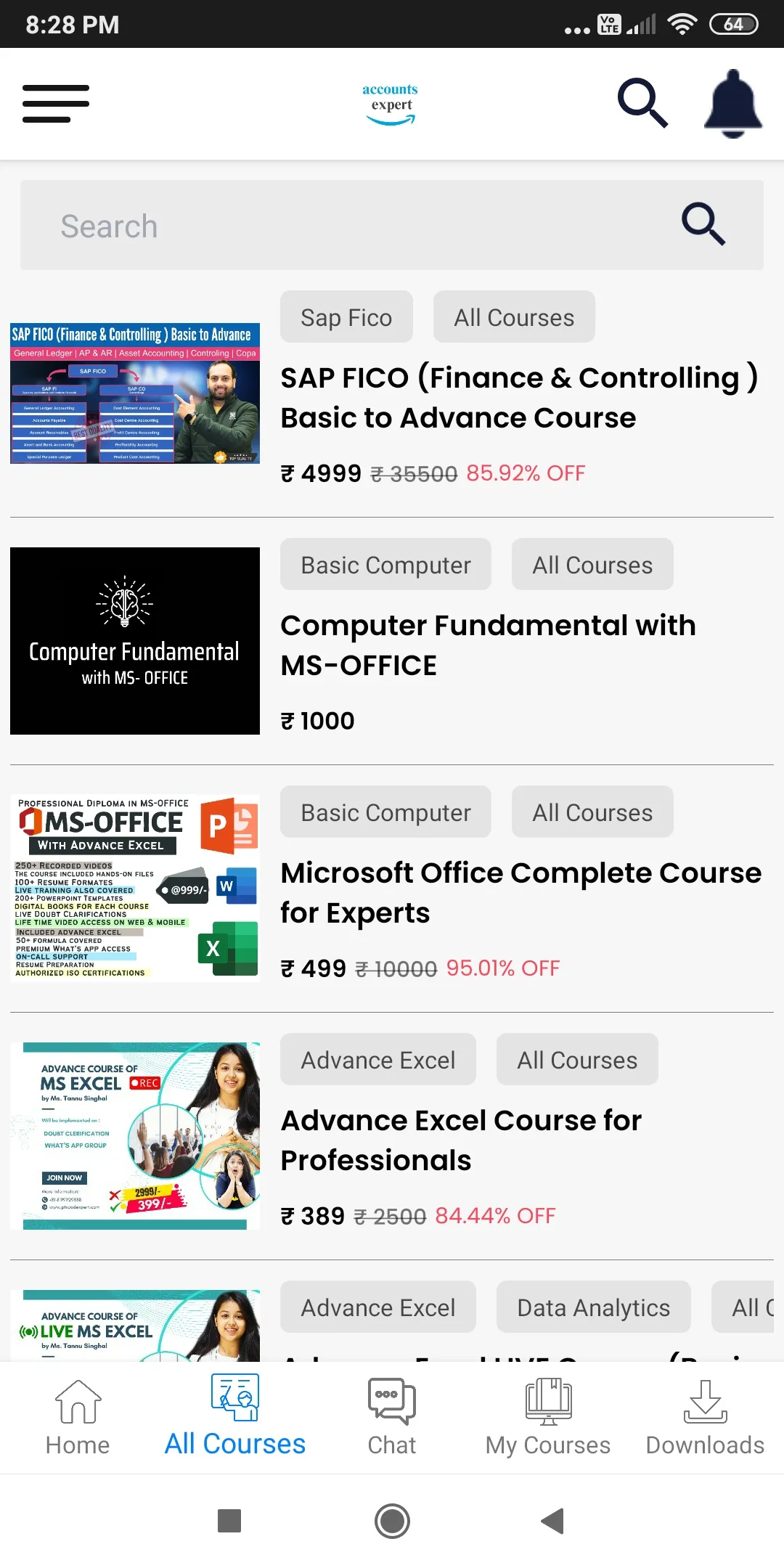This screenshot has height=1568, width=784.
Task: Open the SAP FICO Basic to Advance course
Action: pyautogui.click(x=519, y=397)
